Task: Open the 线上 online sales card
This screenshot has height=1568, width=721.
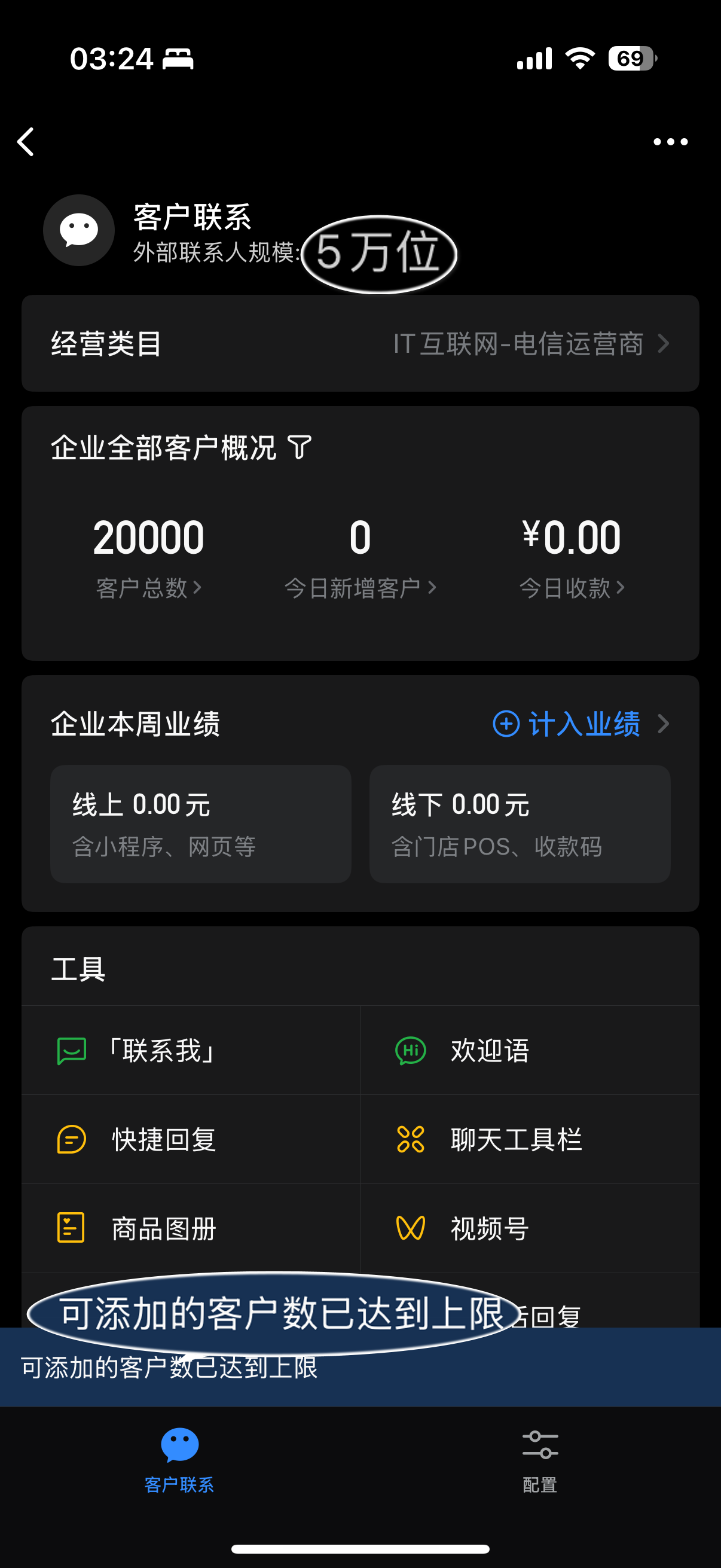Action: [x=201, y=823]
